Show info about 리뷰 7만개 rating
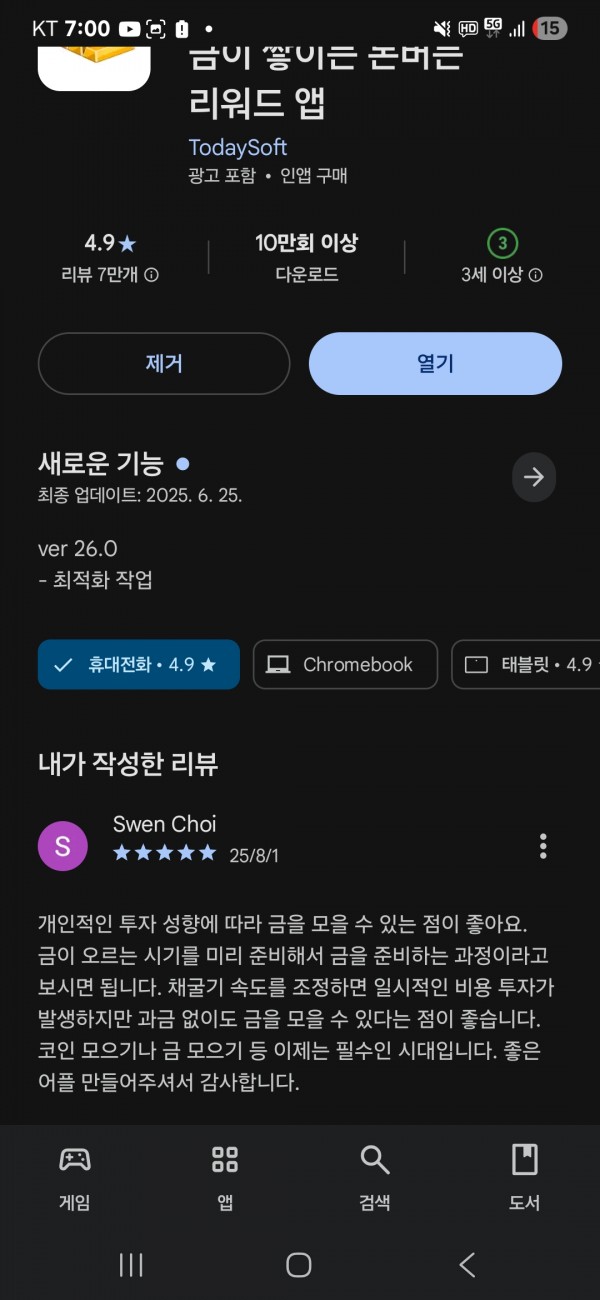This screenshot has height=1300, width=600. point(152,275)
